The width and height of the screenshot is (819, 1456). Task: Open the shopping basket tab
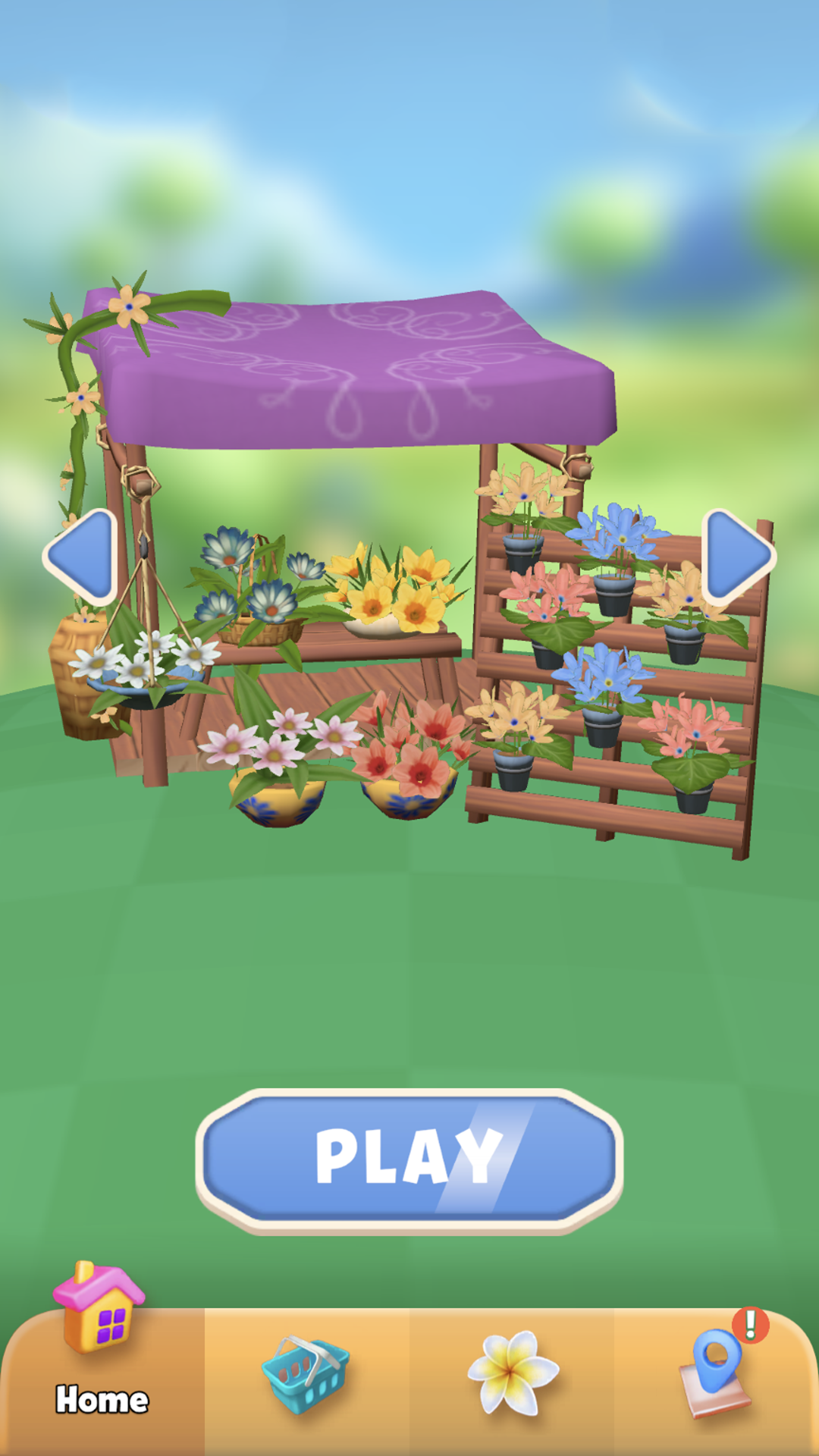pyautogui.click(x=306, y=1374)
